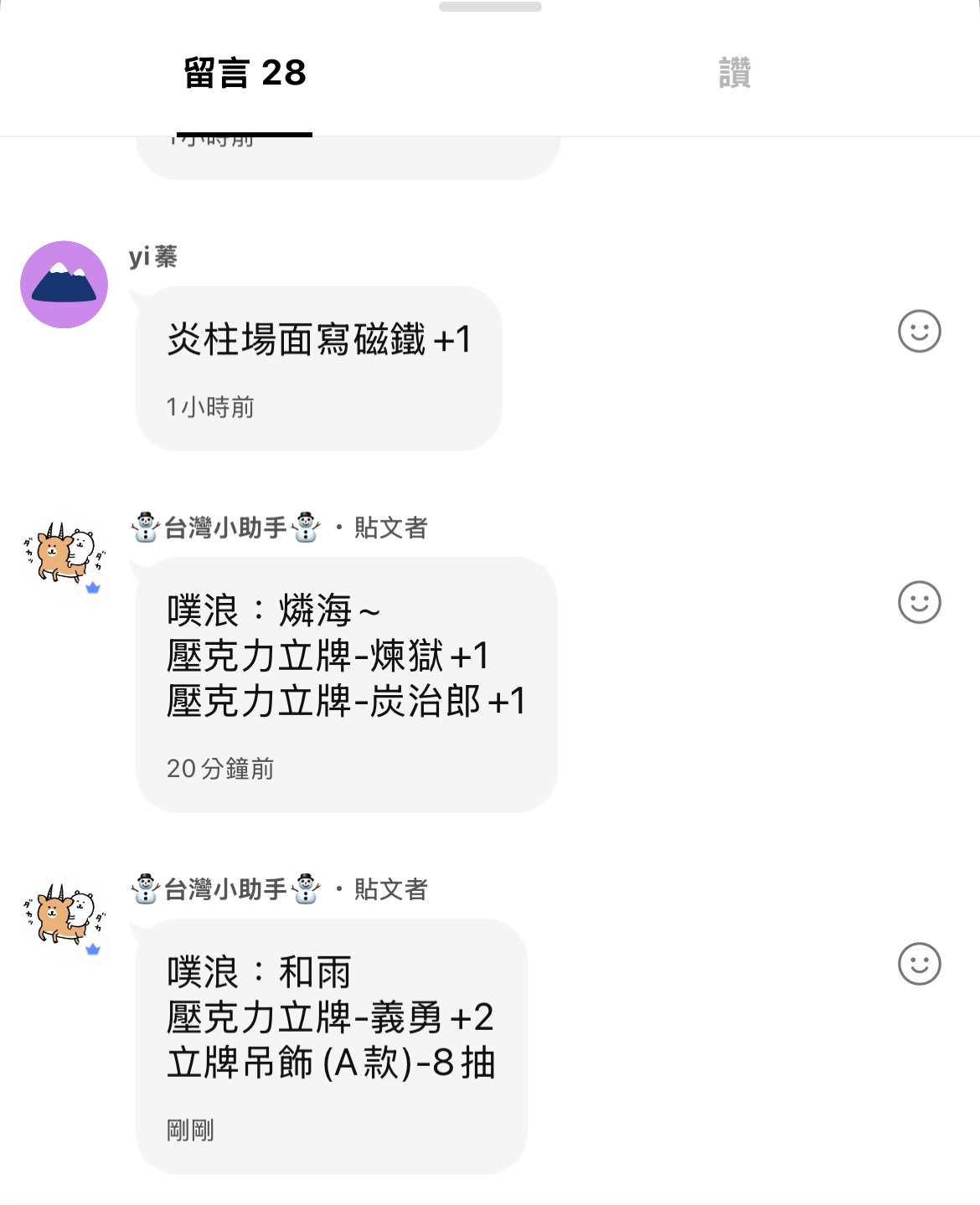Switch to the 讚 tab
The height and width of the screenshot is (1205, 980).
tap(735, 73)
